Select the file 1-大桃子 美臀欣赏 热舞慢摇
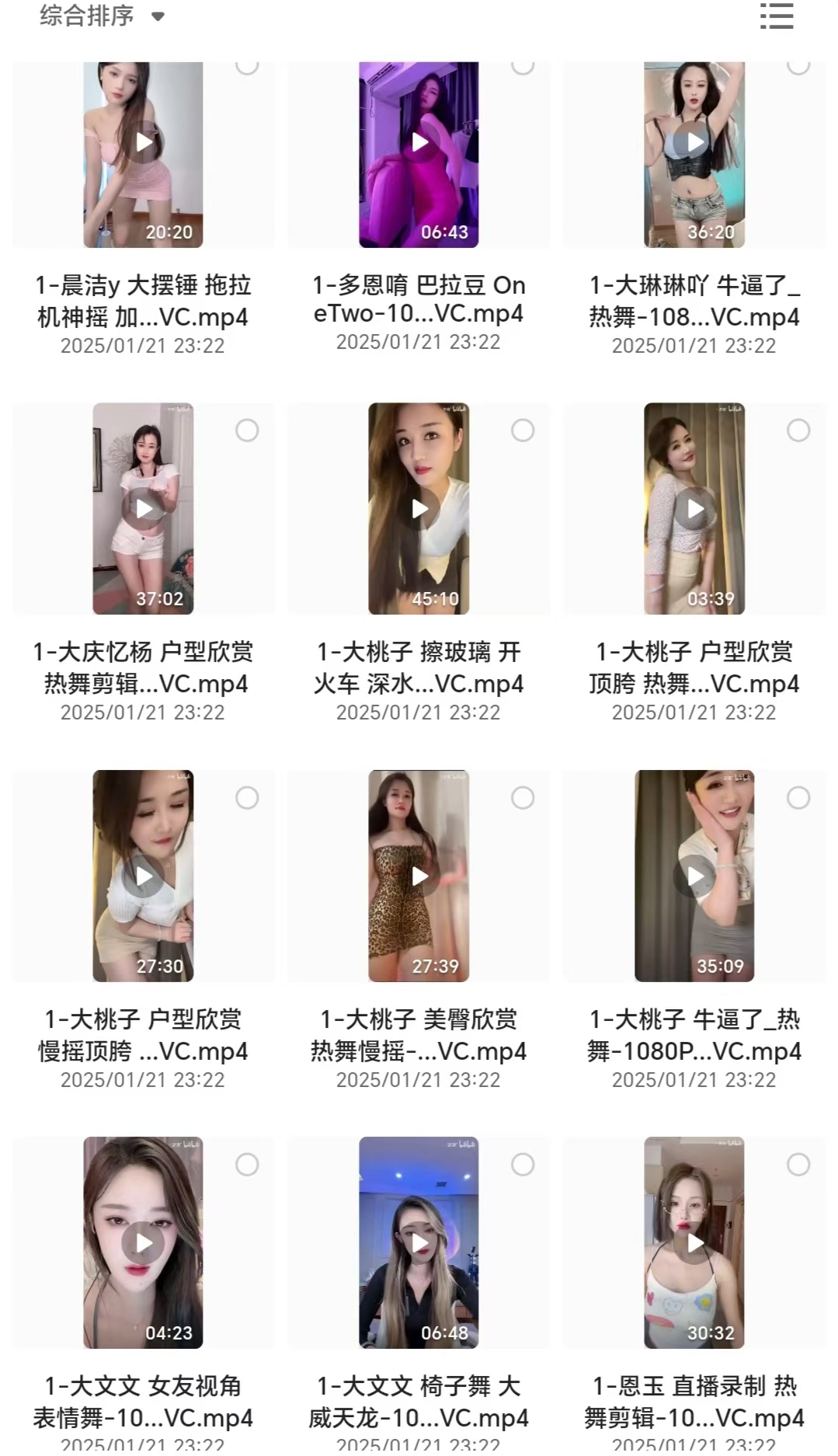The image size is (838, 1456). [x=523, y=798]
